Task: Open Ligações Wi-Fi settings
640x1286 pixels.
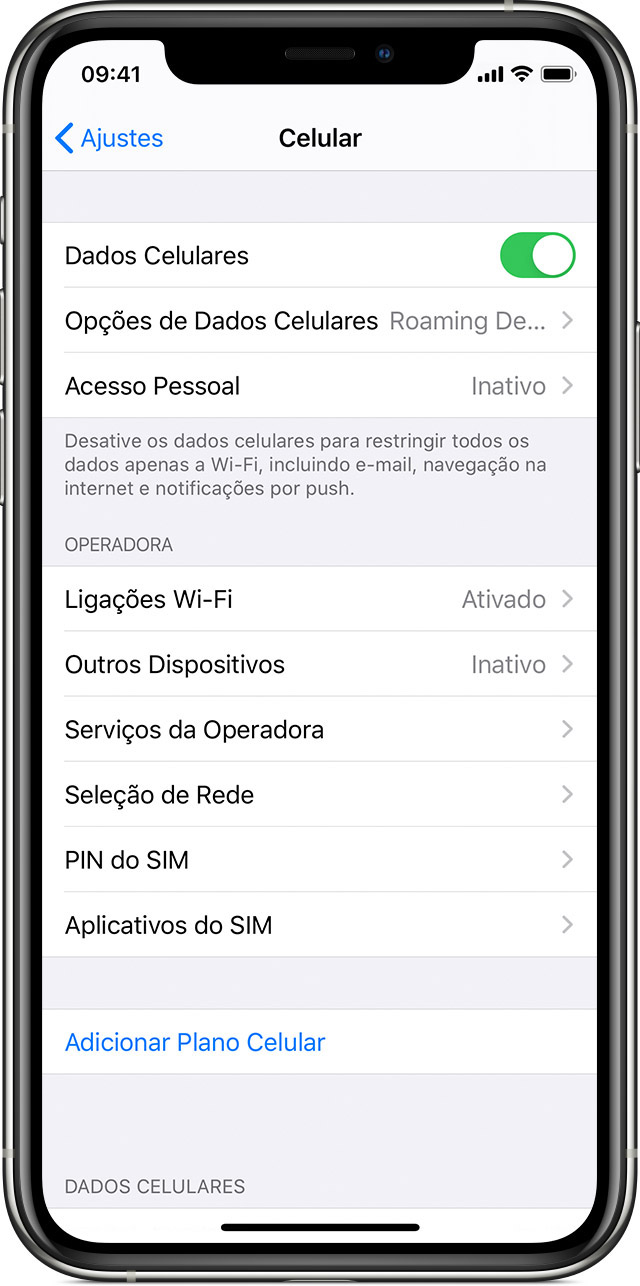Action: click(318, 600)
